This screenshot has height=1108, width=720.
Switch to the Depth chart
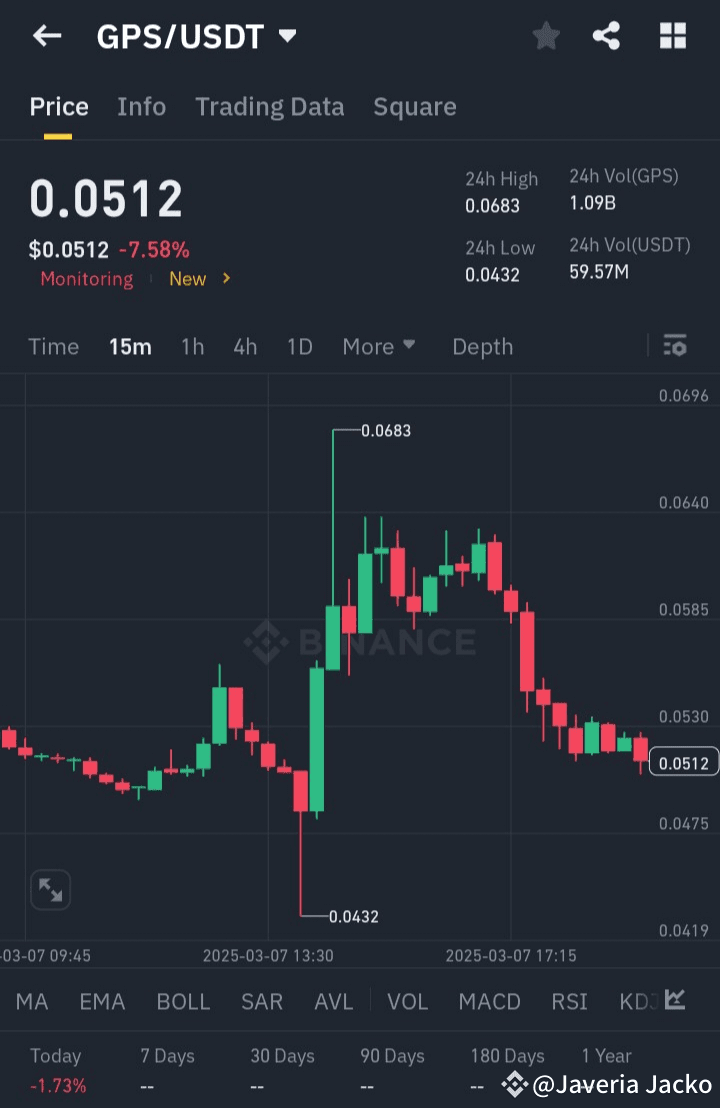coord(482,347)
